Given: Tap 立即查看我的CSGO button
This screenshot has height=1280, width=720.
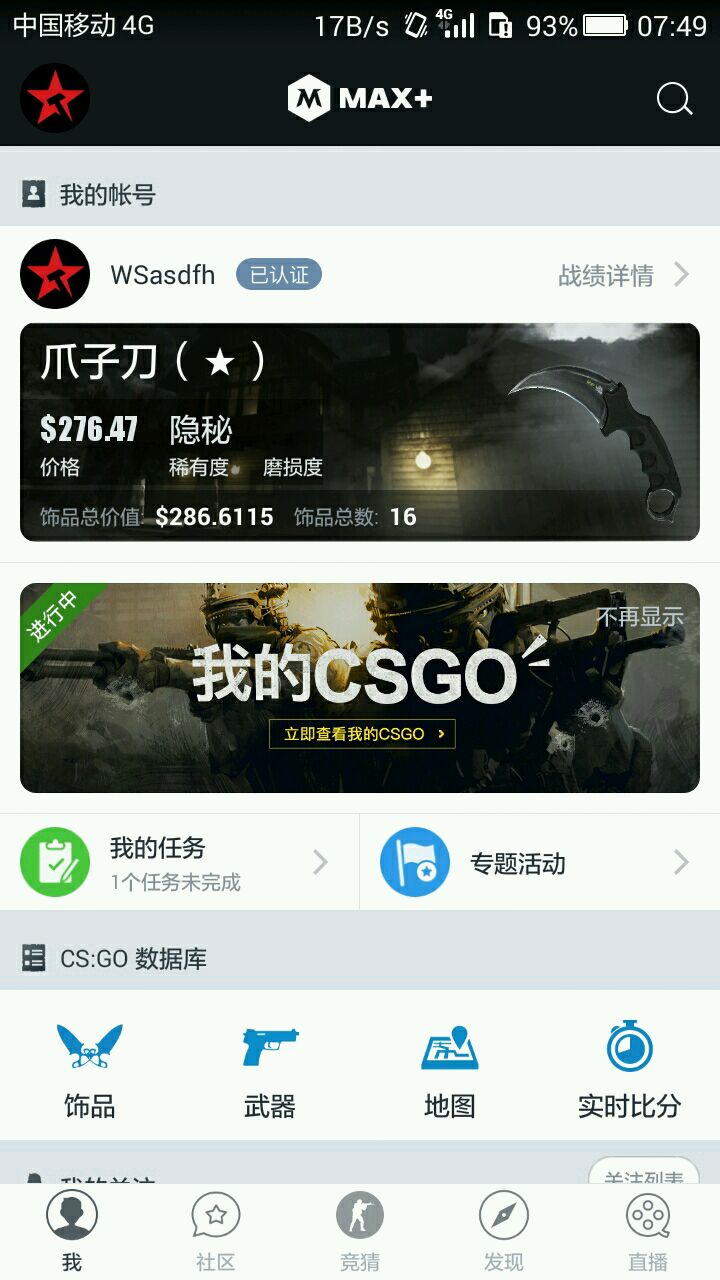Looking at the screenshot, I should pyautogui.click(x=362, y=734).
